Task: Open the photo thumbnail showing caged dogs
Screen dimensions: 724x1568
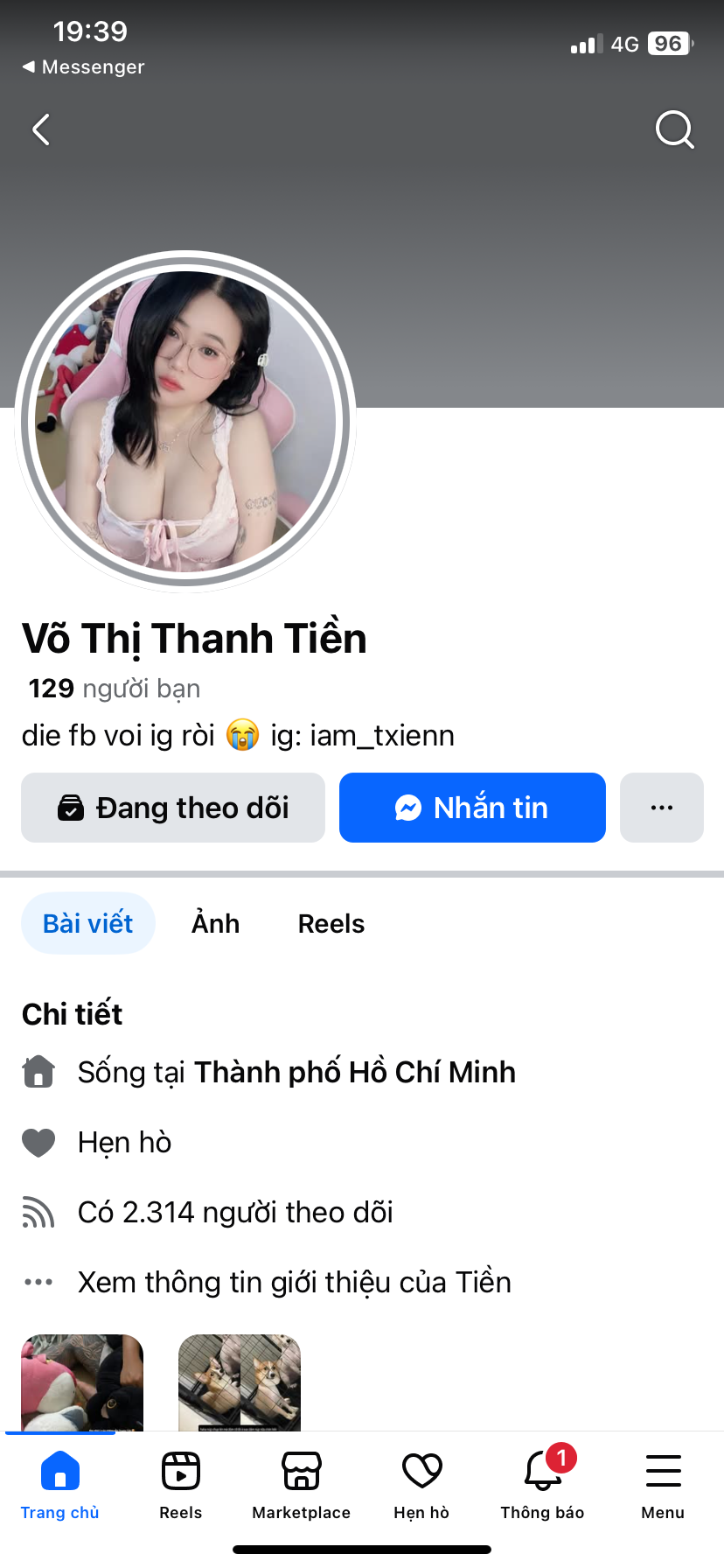Action: pyautogui.click(x=240, y=1382)
